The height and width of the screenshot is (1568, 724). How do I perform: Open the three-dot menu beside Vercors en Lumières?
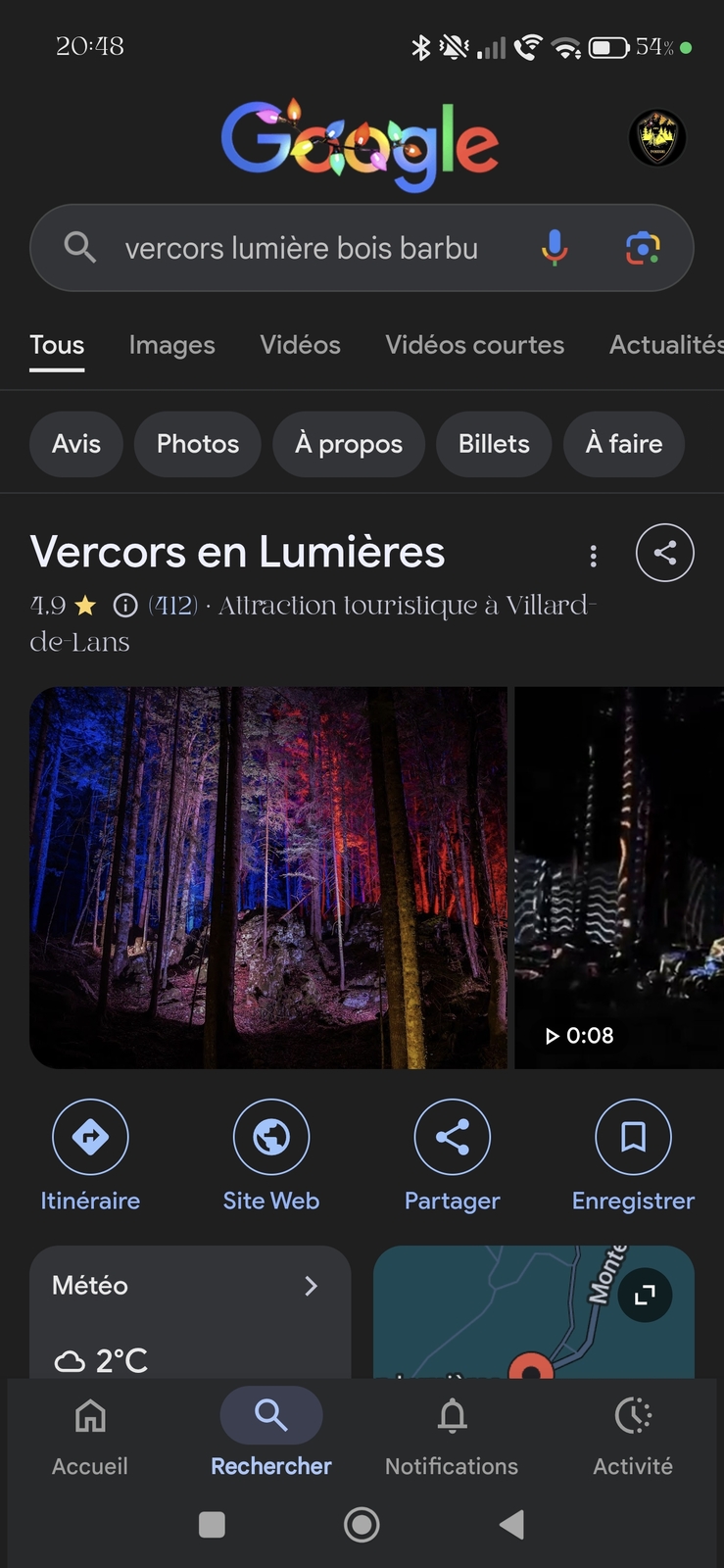[x=593, y=556]
